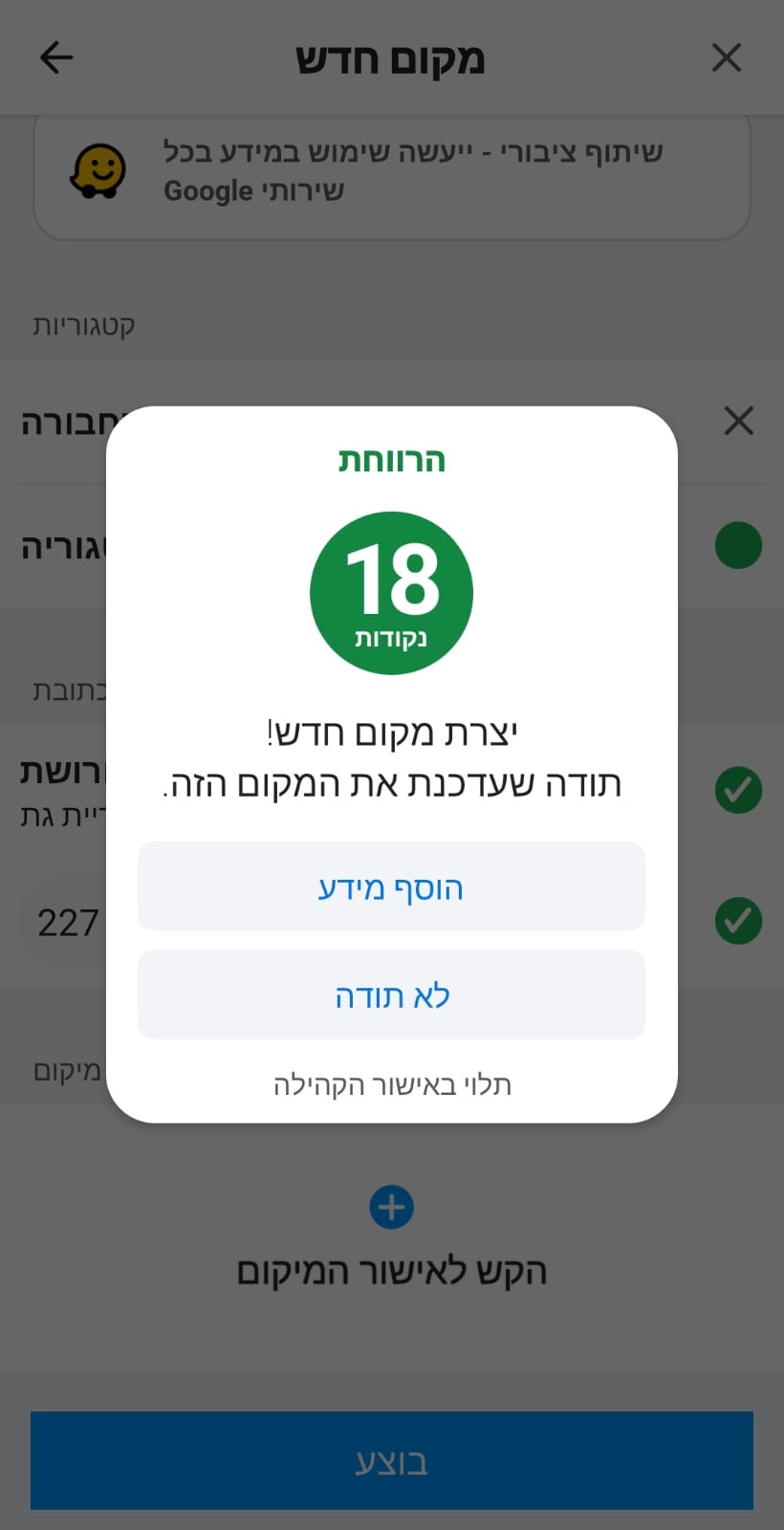Close the מקום חדש screen
784x1530 pixels.
pos(727,57)
